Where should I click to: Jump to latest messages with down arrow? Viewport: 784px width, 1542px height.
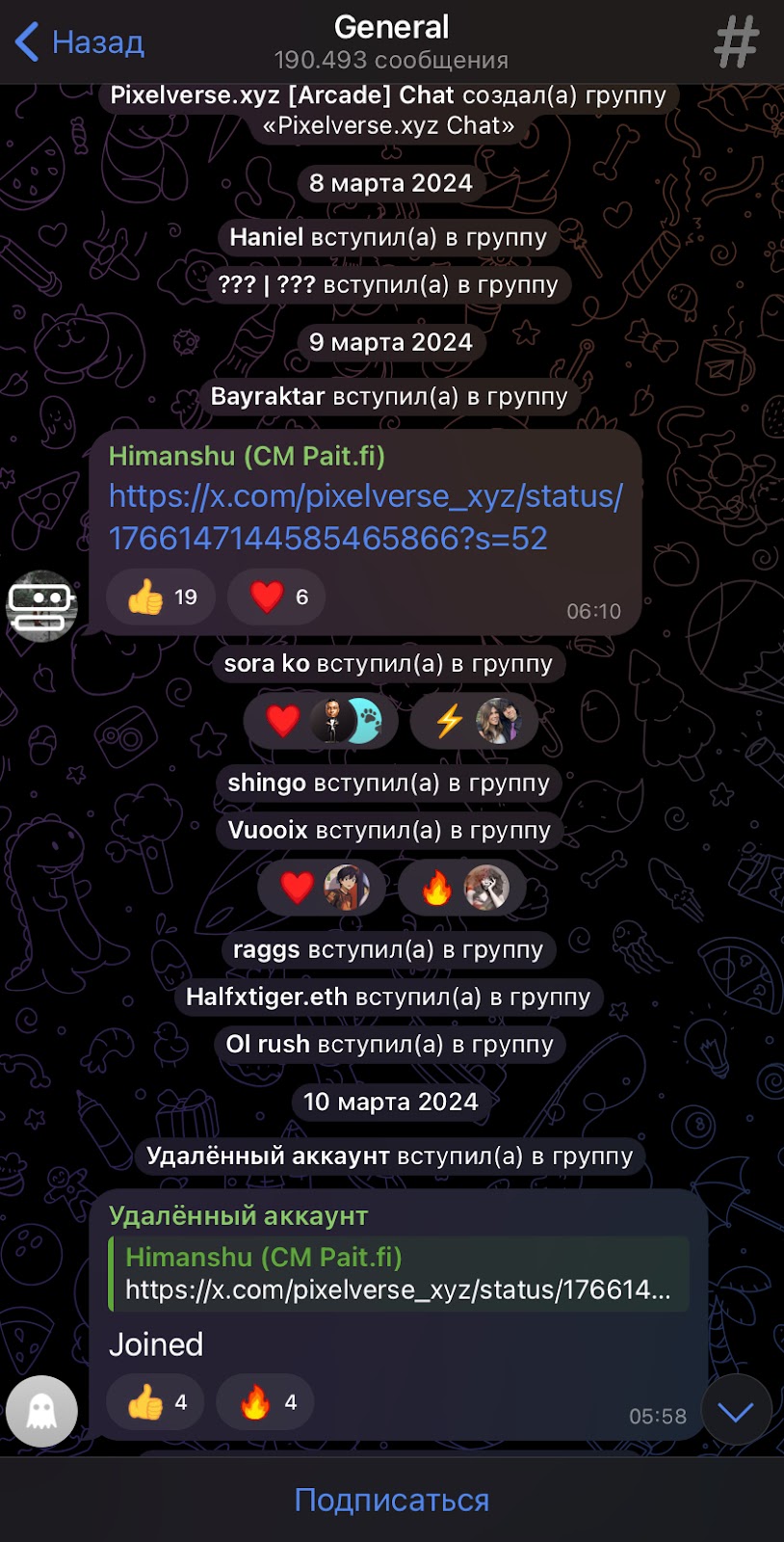click(736, 1411)
